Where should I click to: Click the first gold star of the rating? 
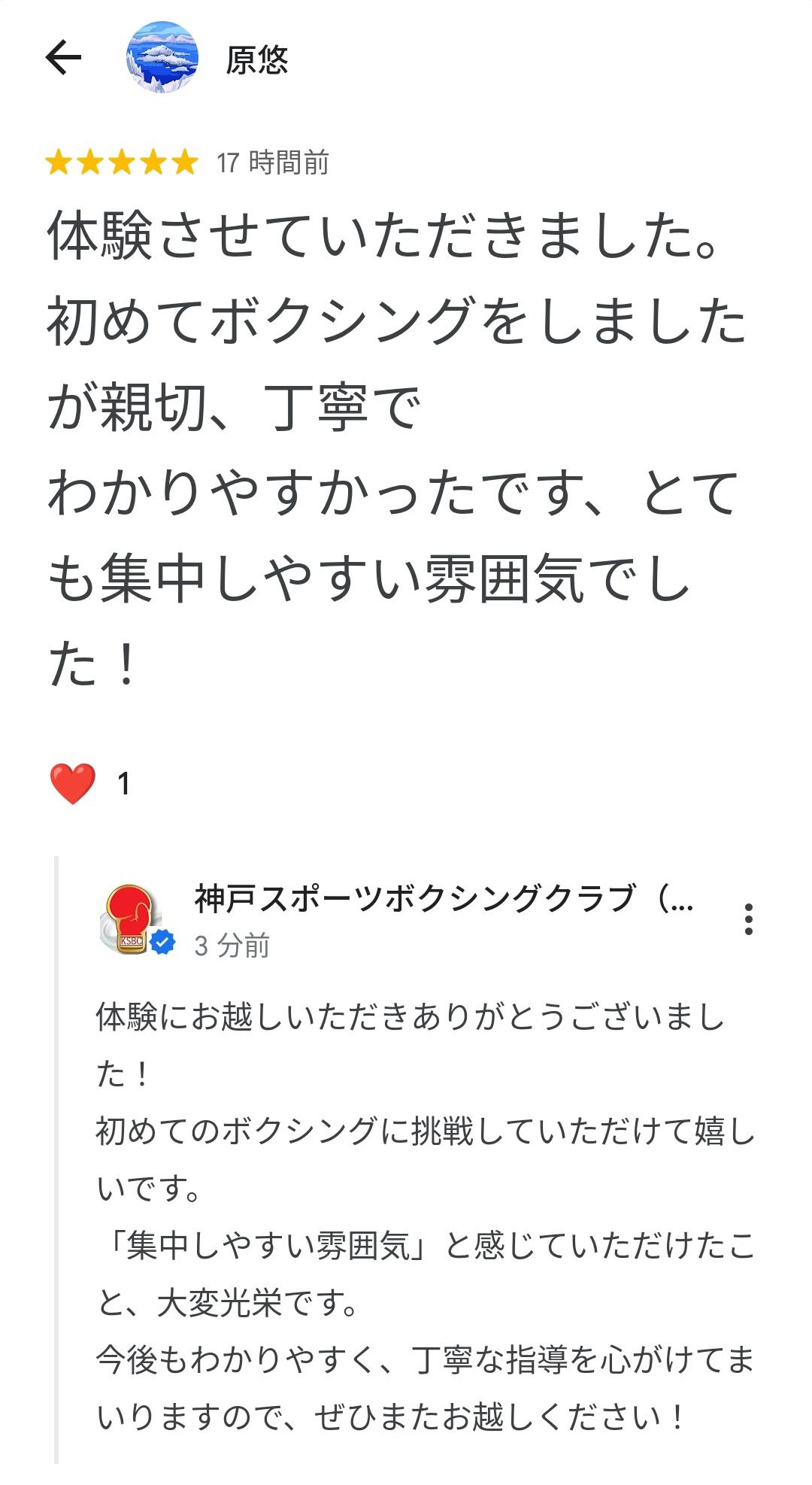(x=57, y=159)
